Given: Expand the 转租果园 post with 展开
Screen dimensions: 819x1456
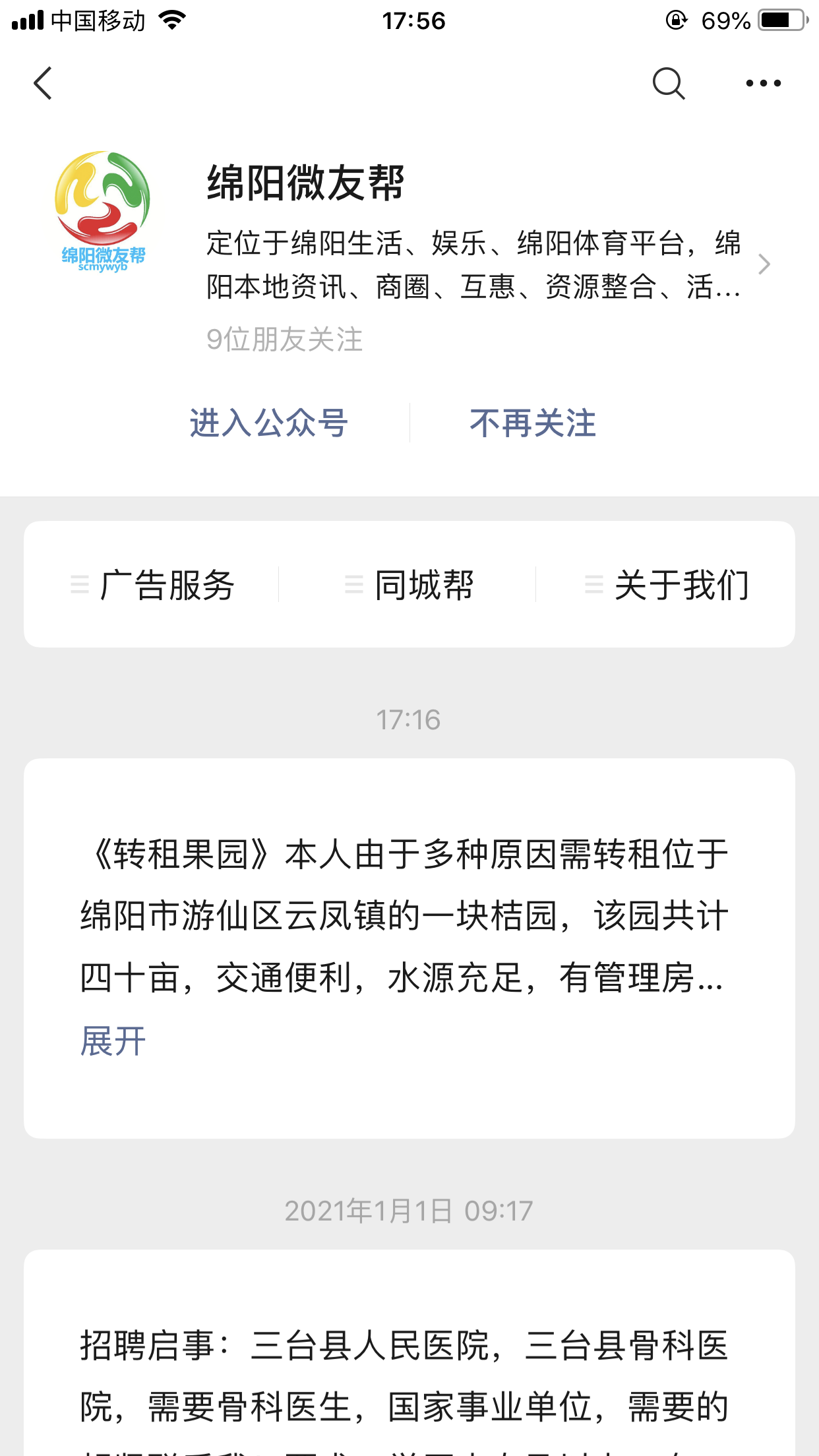Looking at the screenshot, I should (x=113, y=1041).
